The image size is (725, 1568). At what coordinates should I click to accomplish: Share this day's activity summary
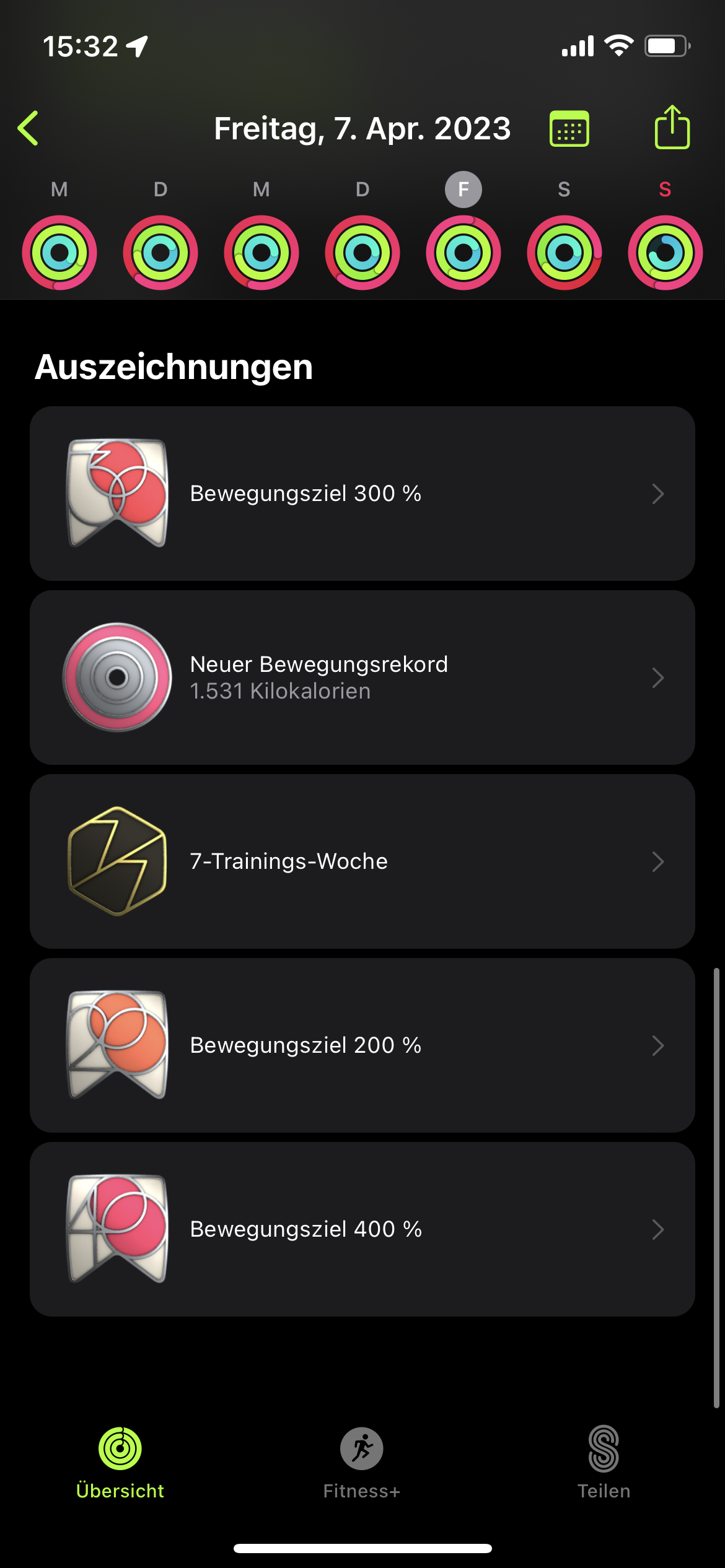point(672,128)
